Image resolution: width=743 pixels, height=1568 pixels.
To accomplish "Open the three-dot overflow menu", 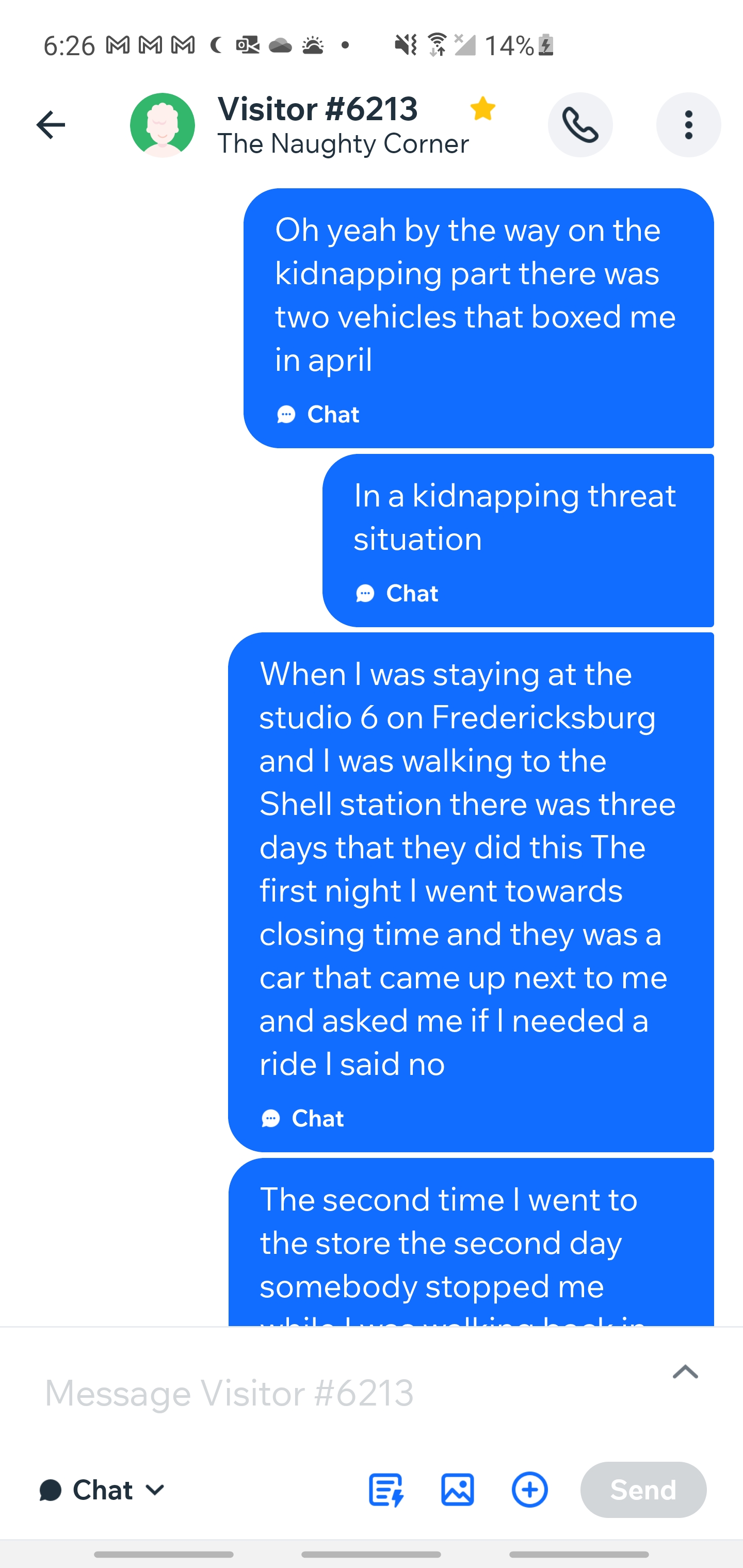I will (688, 125).
